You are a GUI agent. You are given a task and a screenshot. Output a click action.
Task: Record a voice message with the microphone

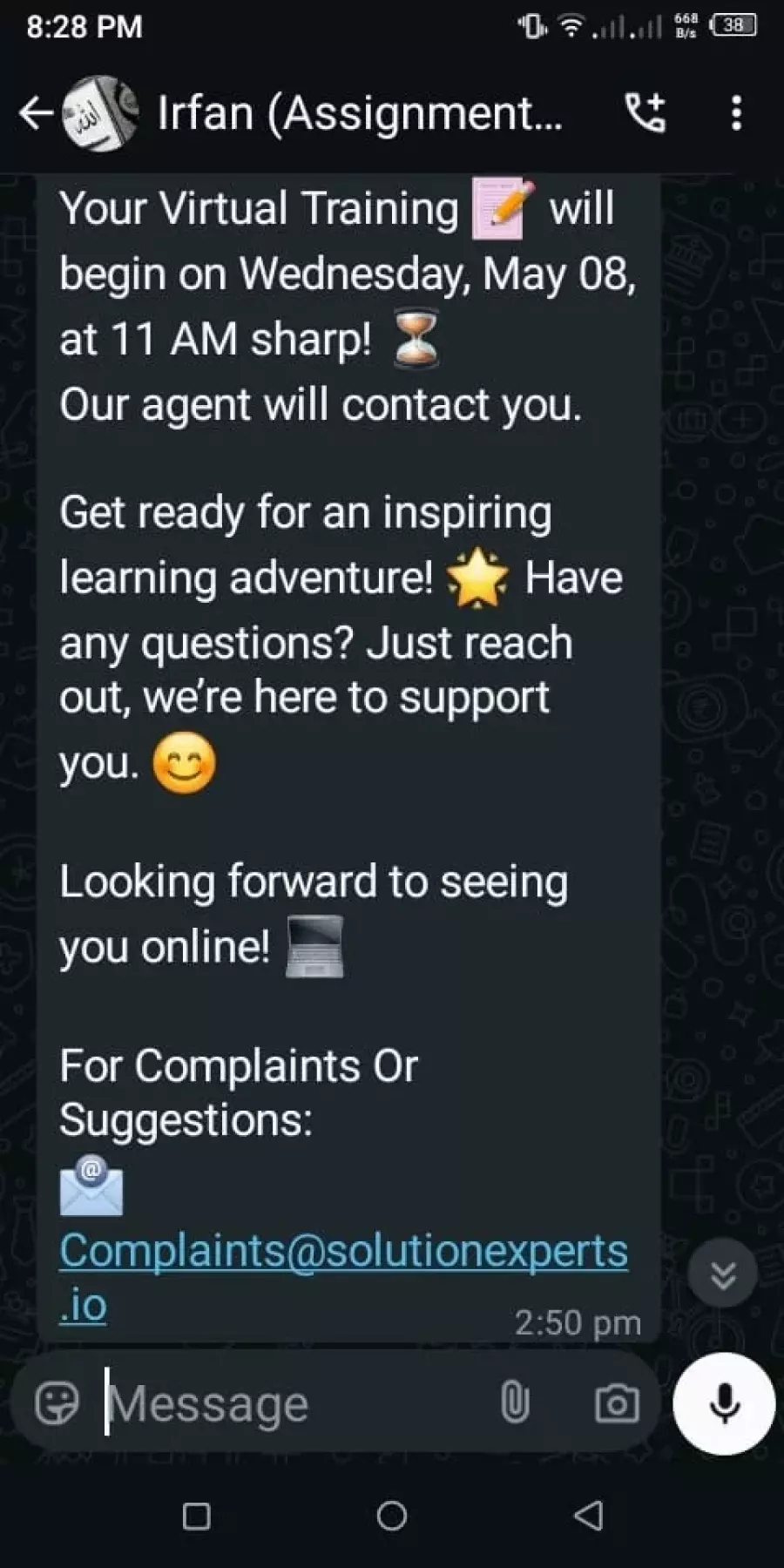point(724,1403)
